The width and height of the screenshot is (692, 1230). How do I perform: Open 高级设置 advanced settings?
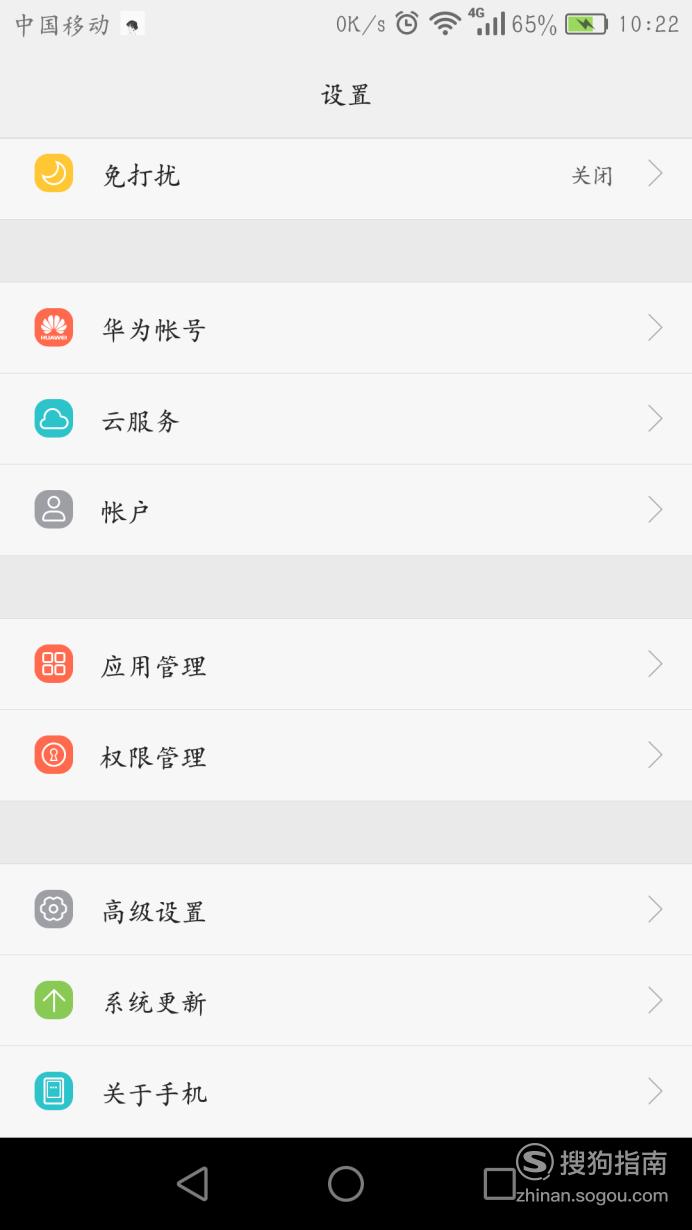[346, 910]
